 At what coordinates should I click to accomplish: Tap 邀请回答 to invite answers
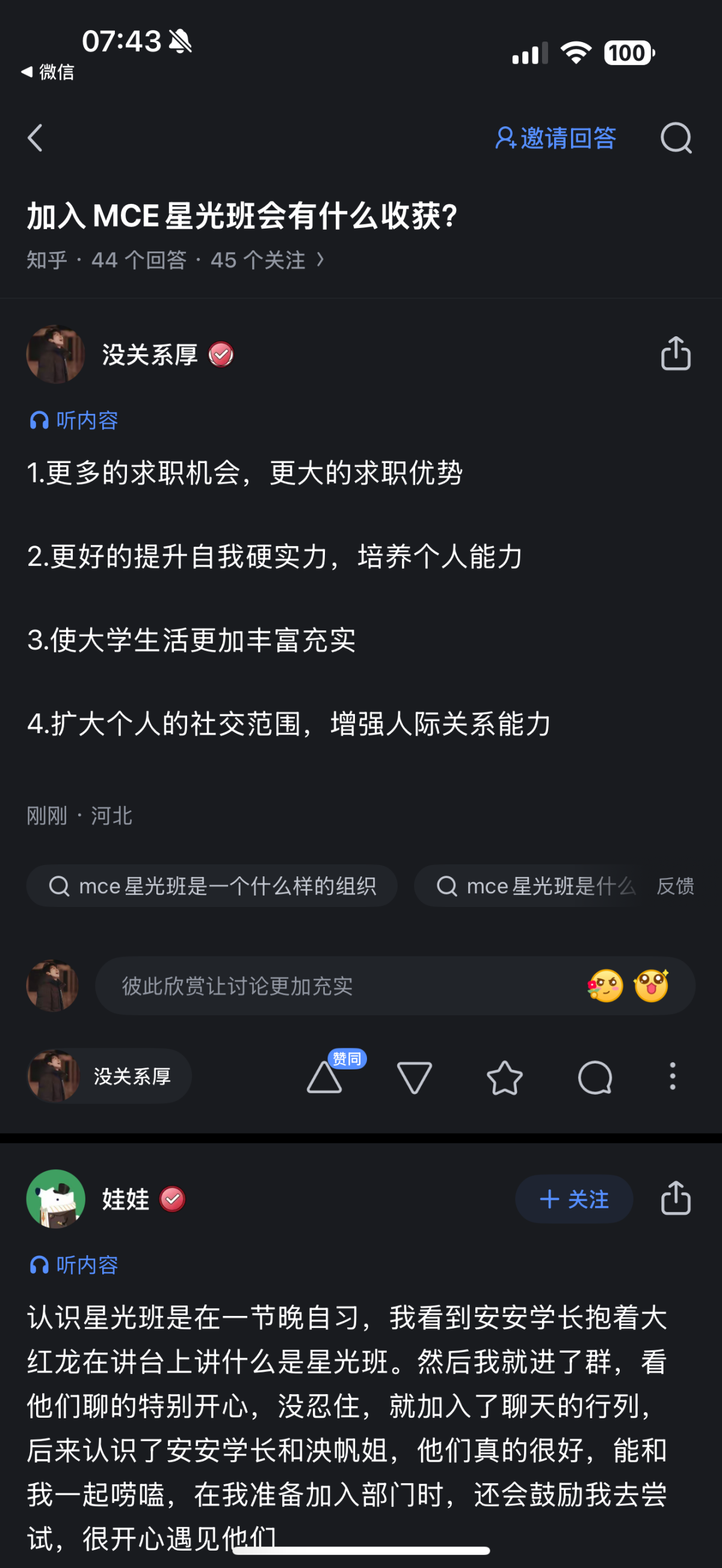[x=555, y=138]
